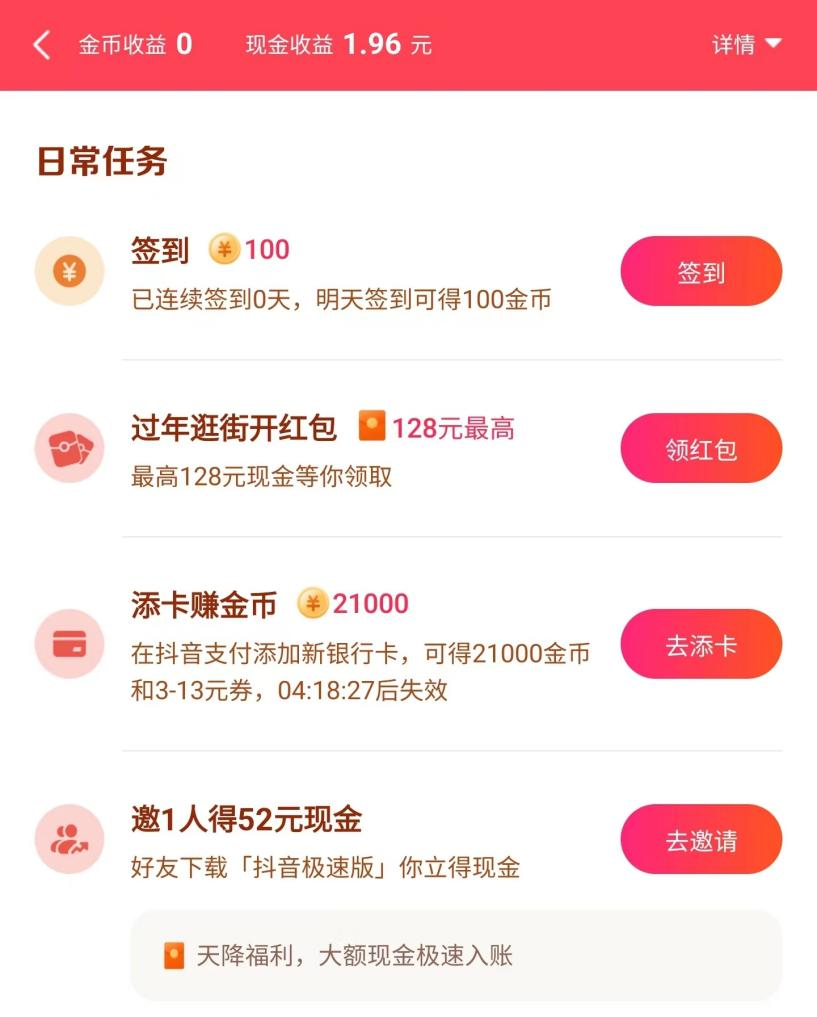
Task: Tap the 领红包 button
Action: 701,448
